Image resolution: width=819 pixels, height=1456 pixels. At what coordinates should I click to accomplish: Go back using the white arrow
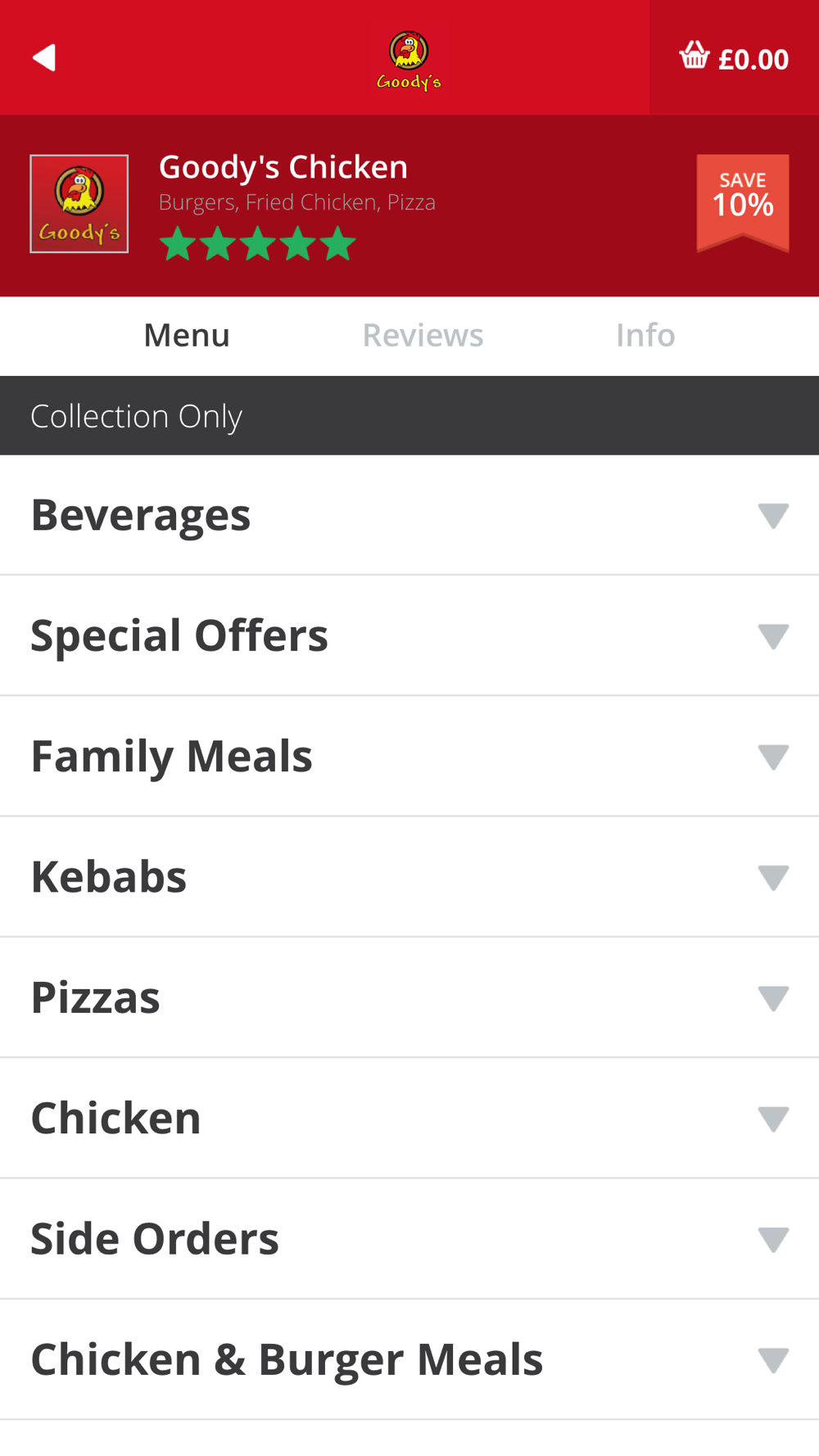click(x=44, y=58)
